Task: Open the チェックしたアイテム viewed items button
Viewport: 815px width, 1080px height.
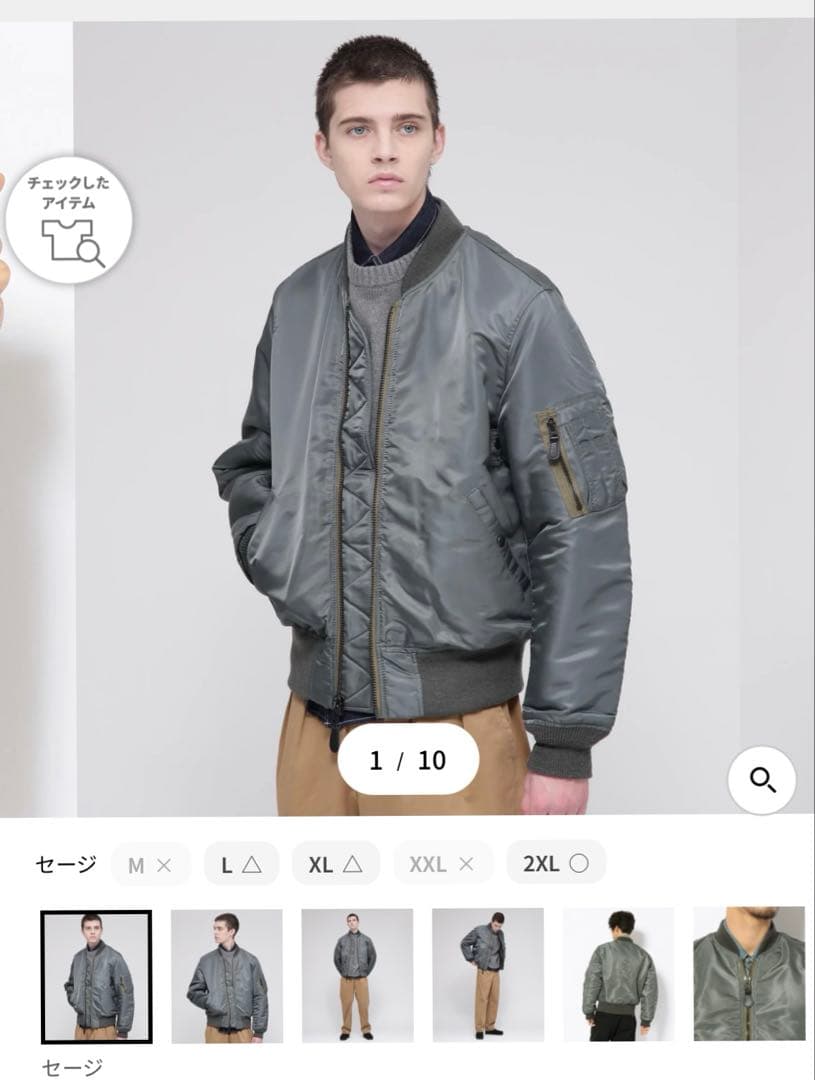Action: coord(68,219)
